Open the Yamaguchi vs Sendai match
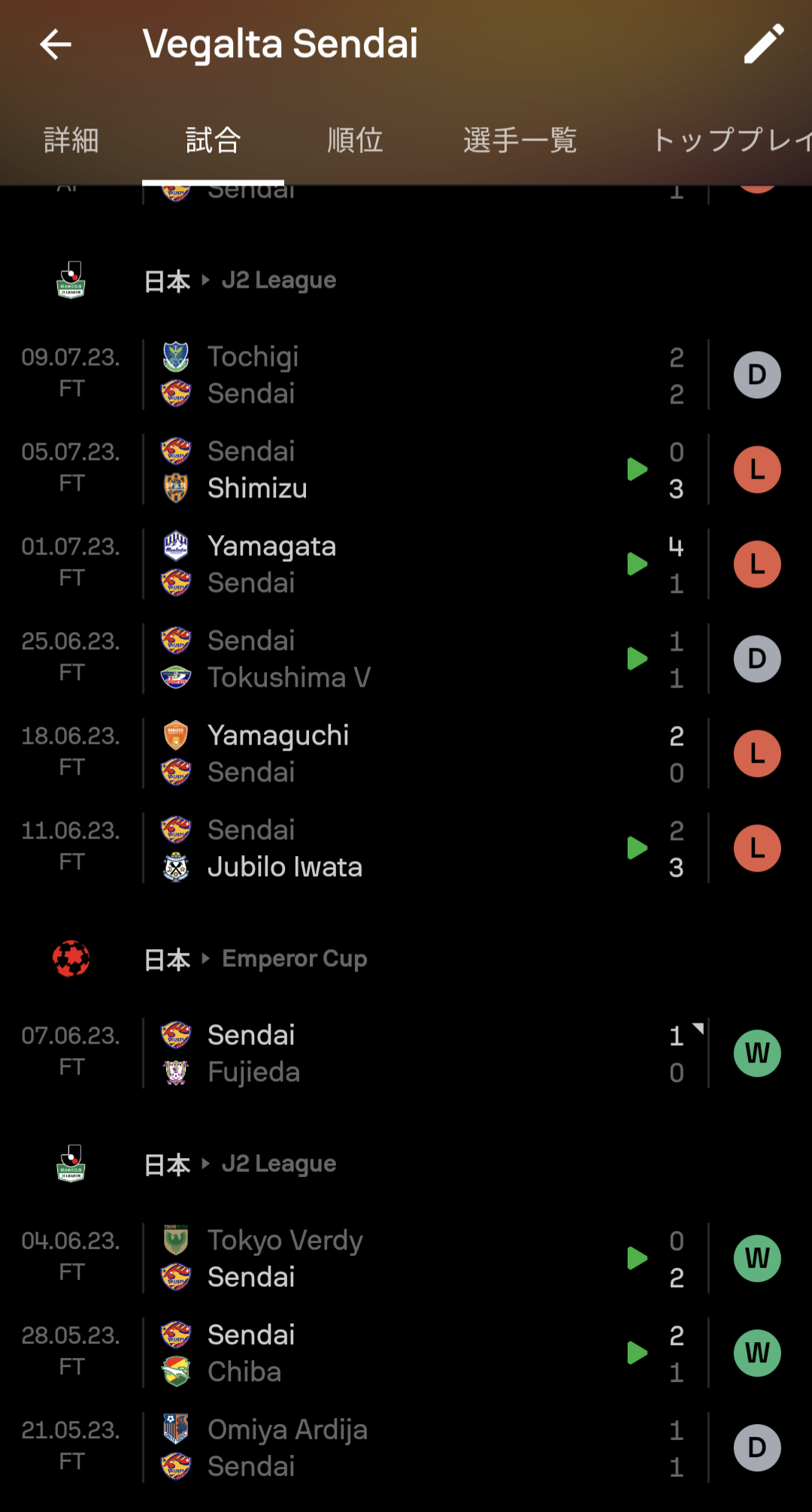The width and height of the screenshot is (812, 1512). (406, 754)
